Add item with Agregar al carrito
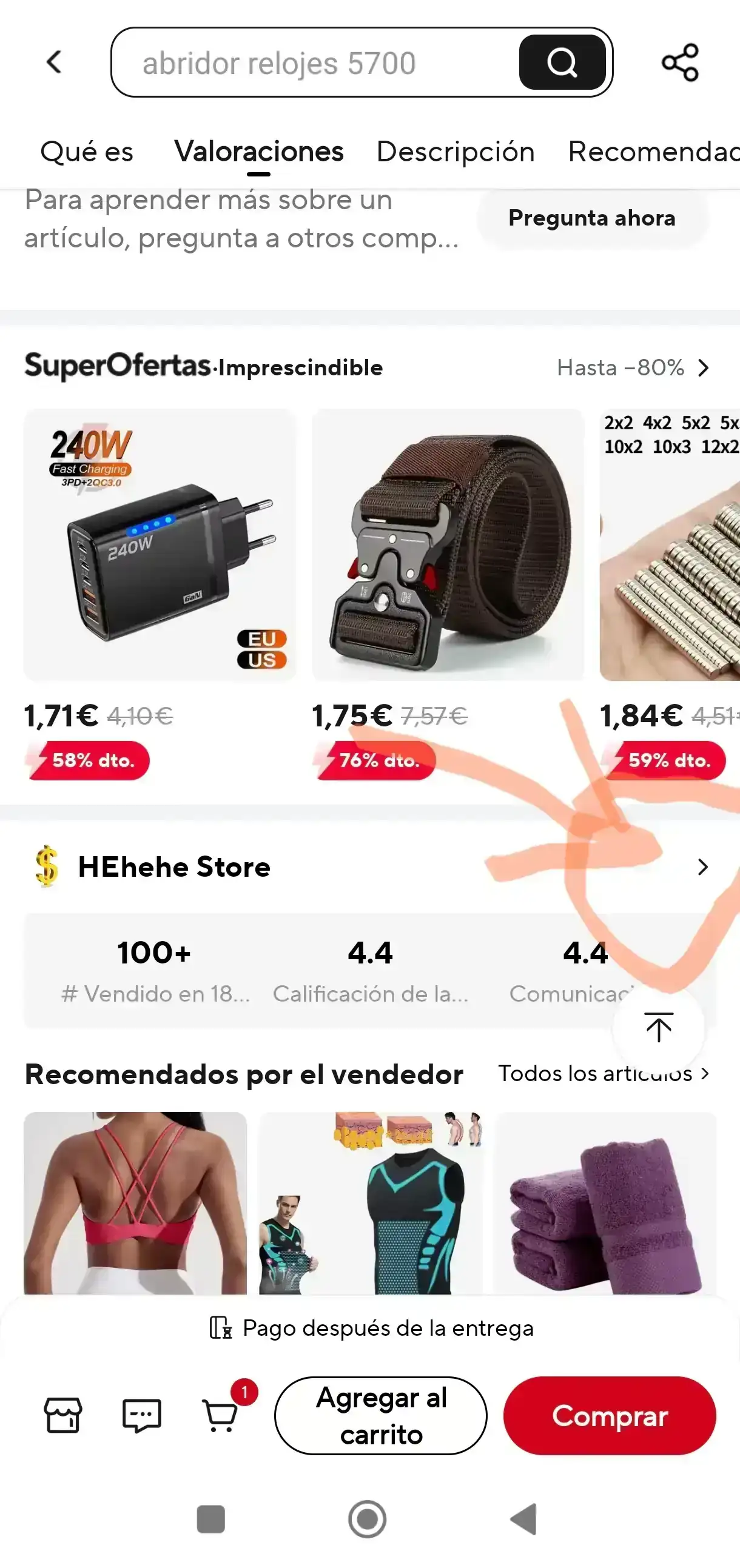The height and width of the screenshot is (1568, 740). pos(381,1415)
